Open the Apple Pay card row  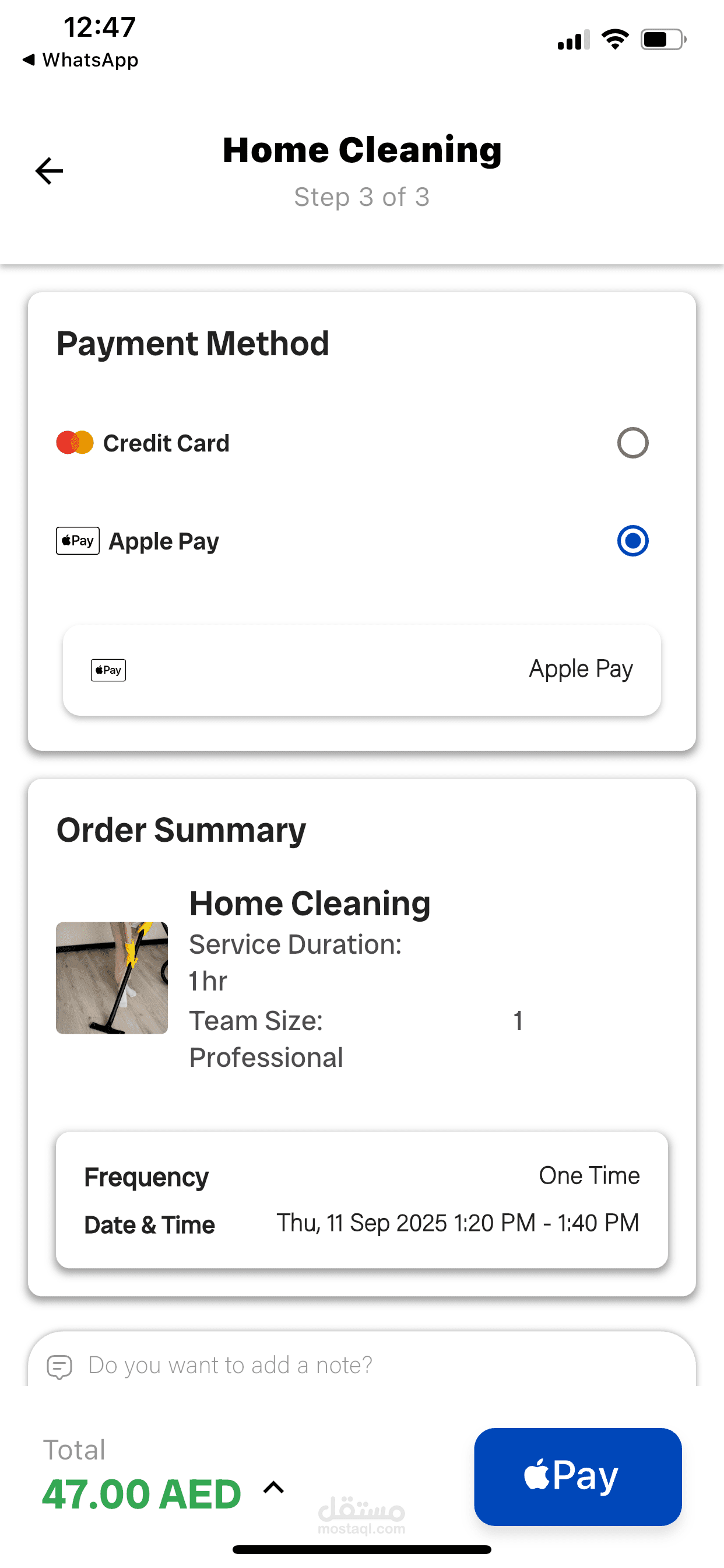(361, 670)
